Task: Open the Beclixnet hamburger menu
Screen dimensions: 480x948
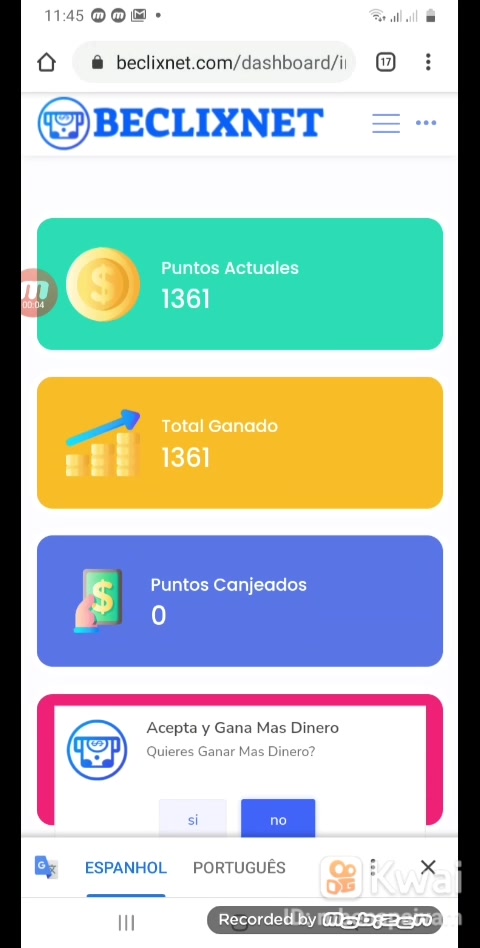Action: (x=386, y=123)
